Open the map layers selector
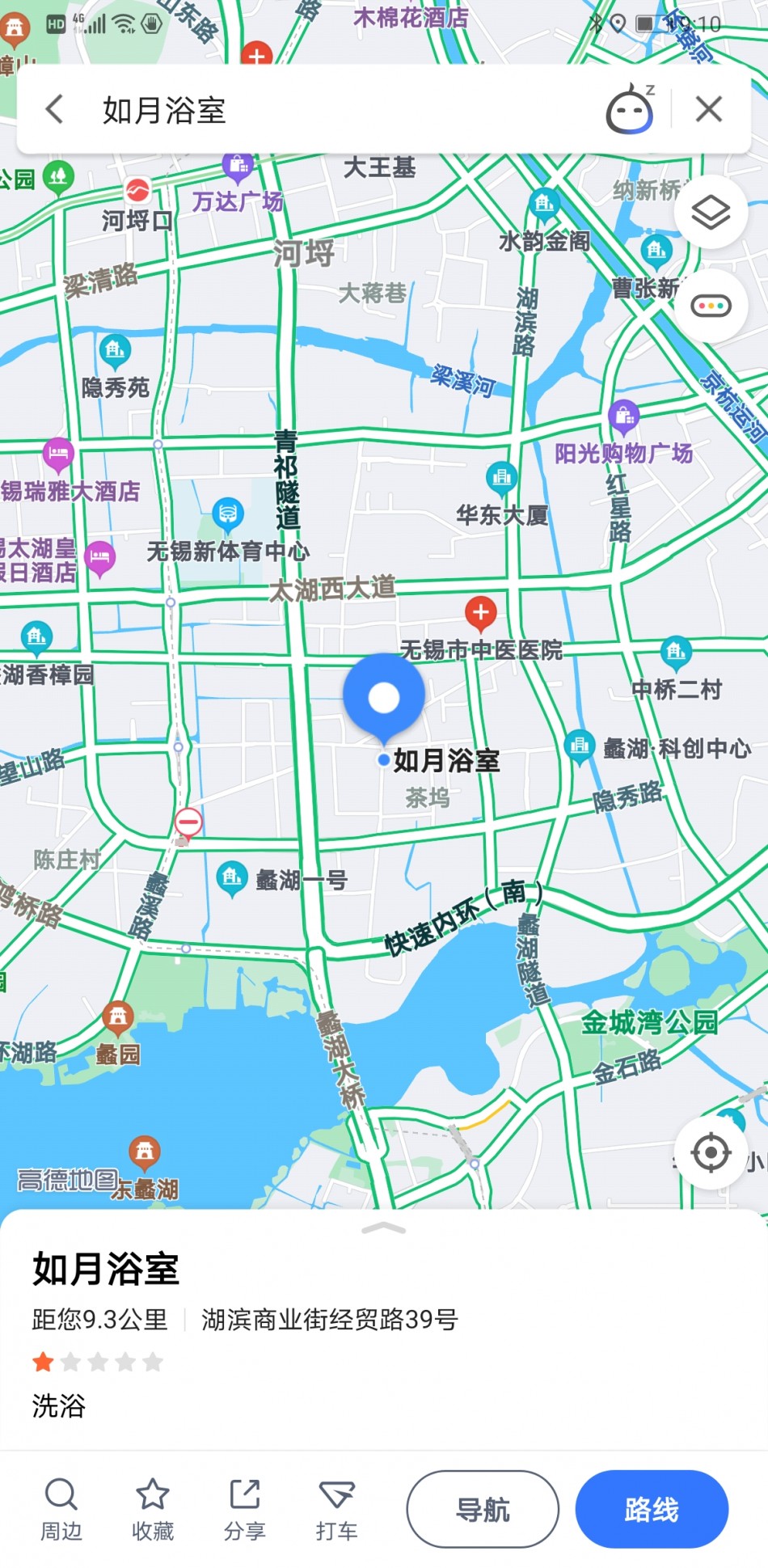768x1568 pixels. tap(711, 213)
